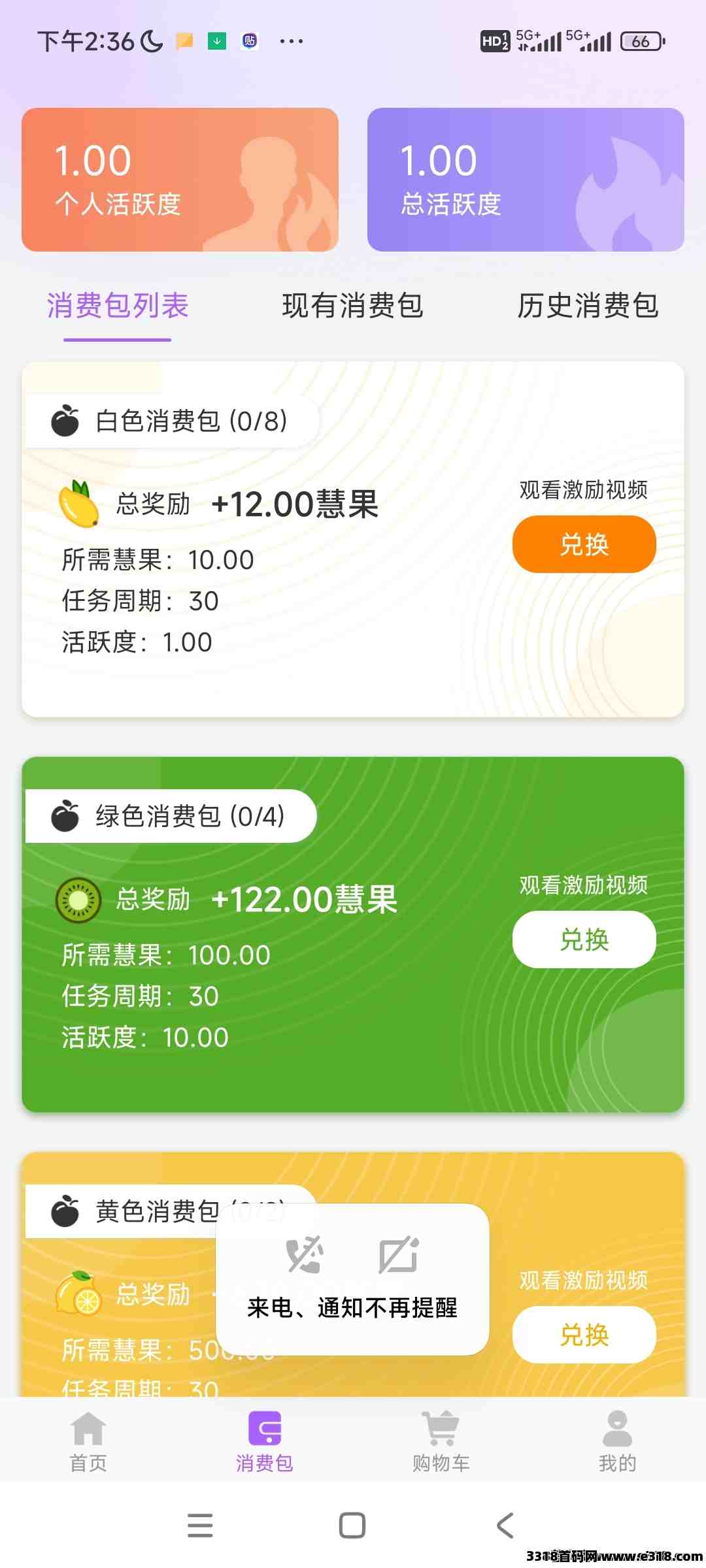The height and width of the screenshot is (1568, 706).
Task: Open the 购物车 tab
Action: pos(441,1441)
